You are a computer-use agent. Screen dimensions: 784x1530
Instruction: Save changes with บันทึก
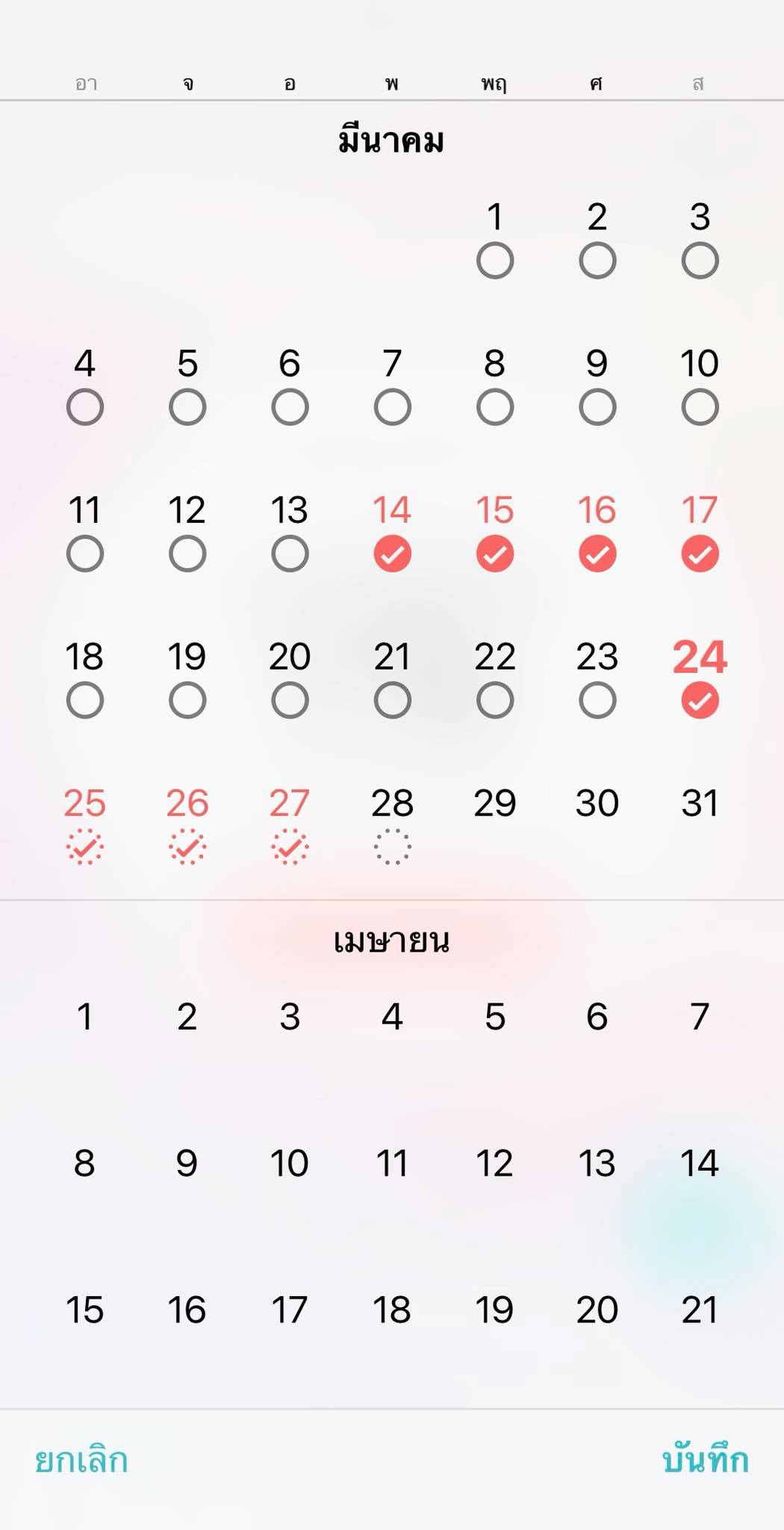[x=706, y=1461]
